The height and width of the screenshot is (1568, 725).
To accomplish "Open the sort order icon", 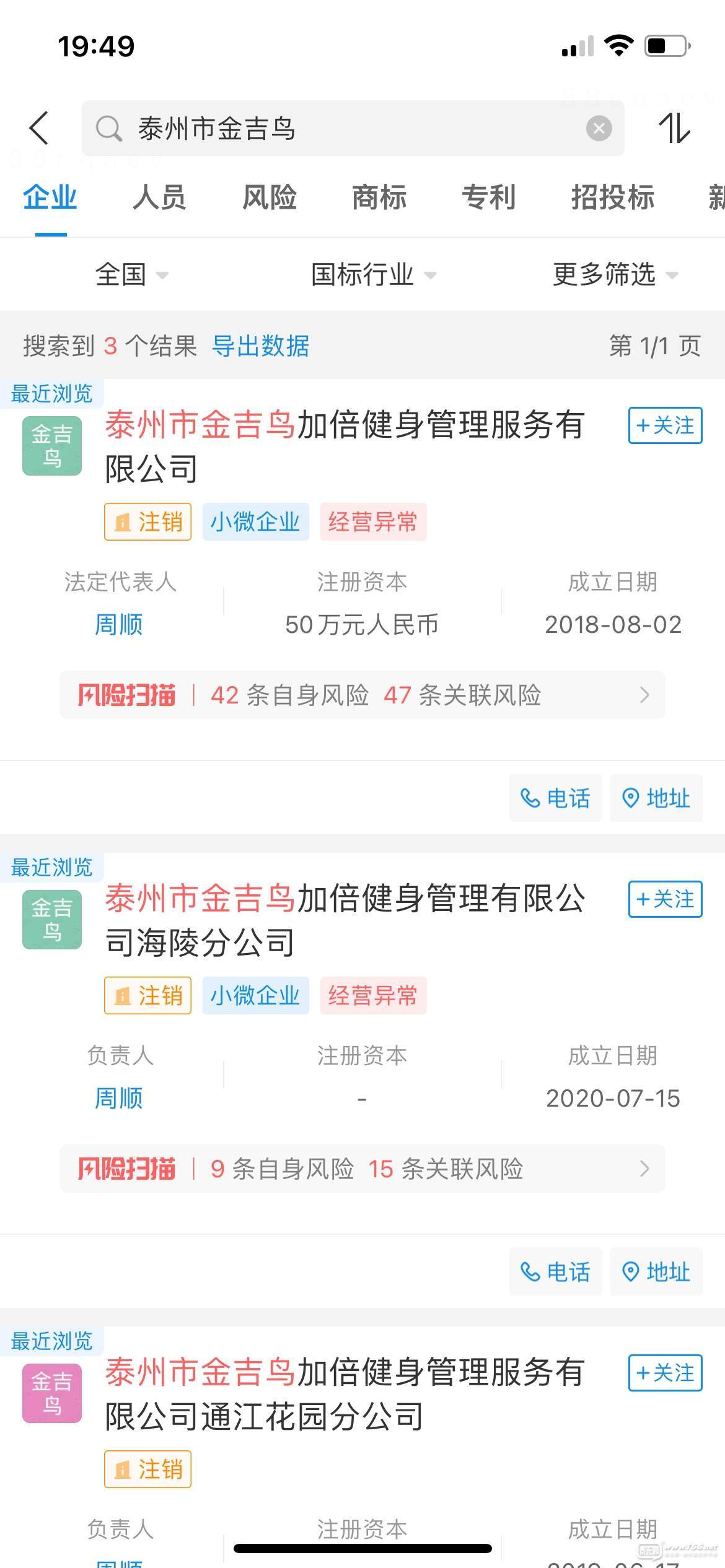I will click(x=674, y=128).
